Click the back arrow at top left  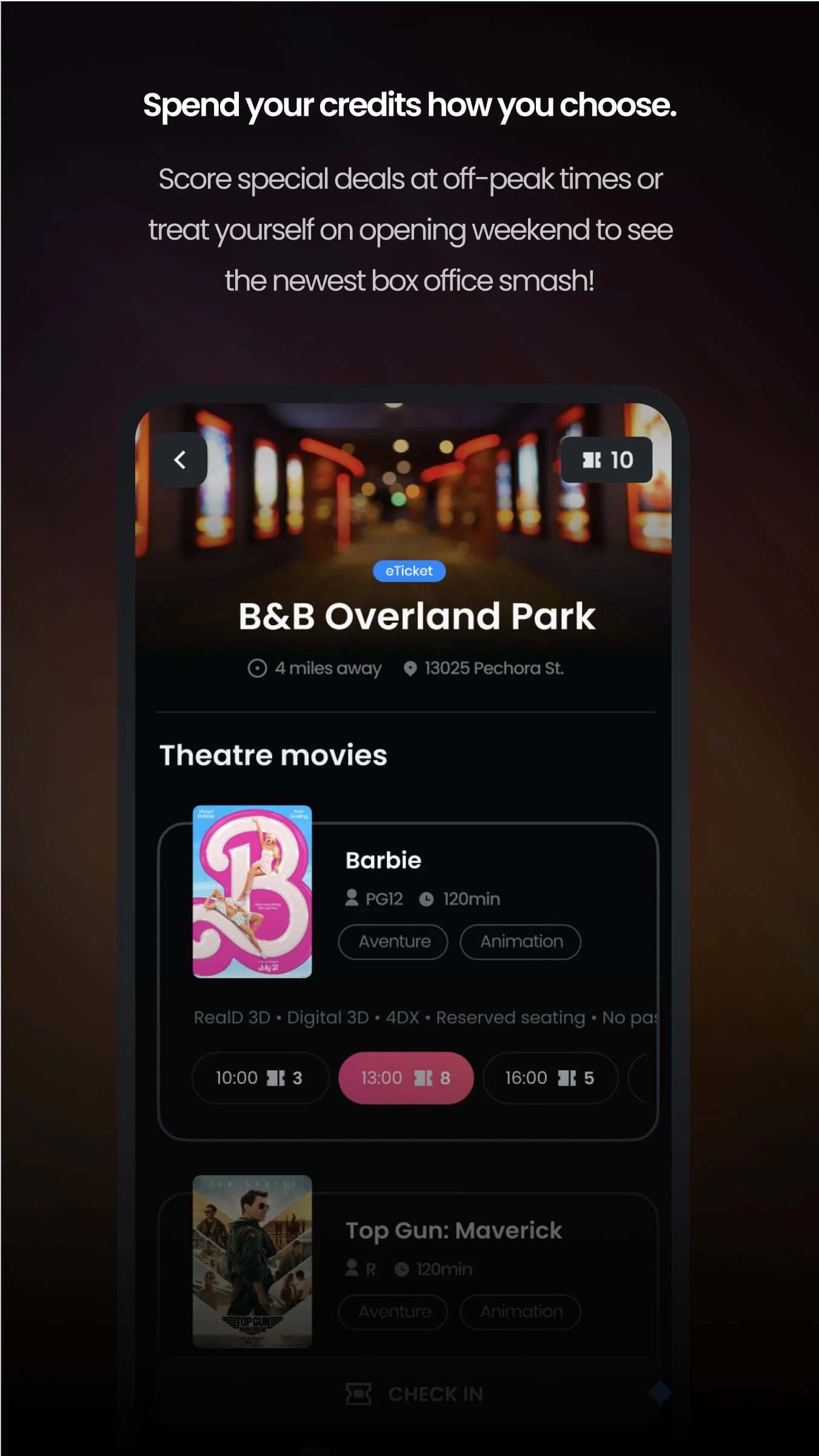pos(180,460)
